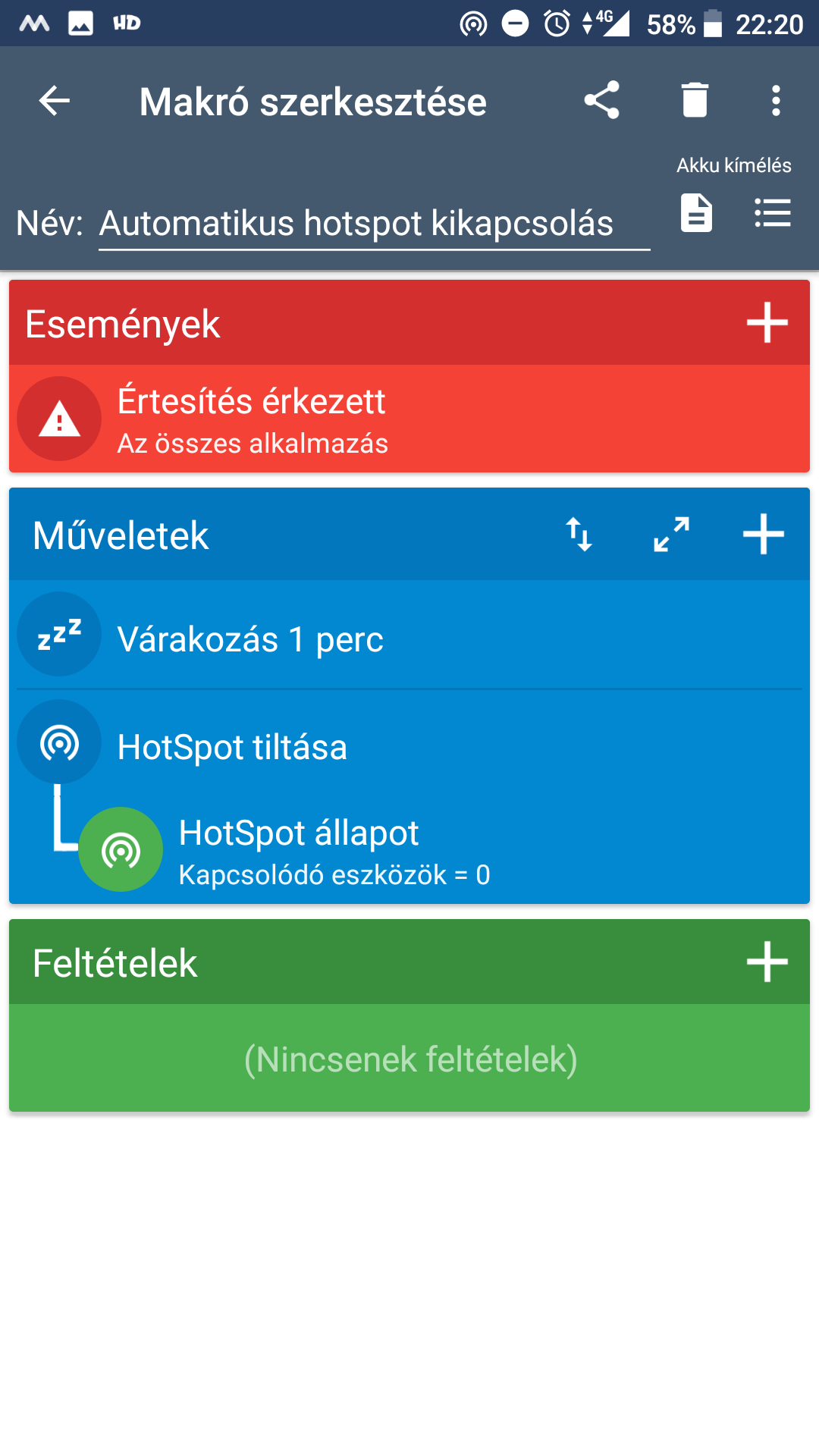Add a new action under Műveletek
Image resolution: width=819 pixels, height=1456 pixels.
click(763, 535)
